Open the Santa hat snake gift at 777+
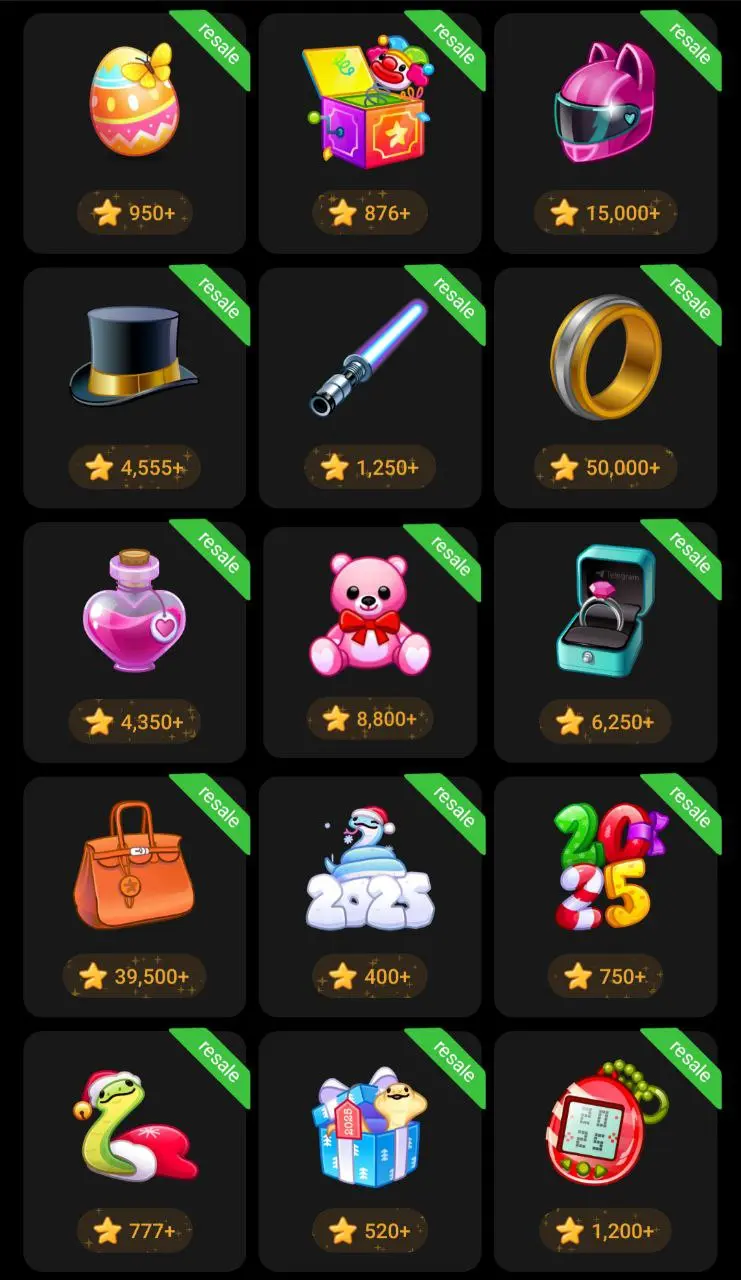The image size is (741, 1280). (x=134, y=1150)
